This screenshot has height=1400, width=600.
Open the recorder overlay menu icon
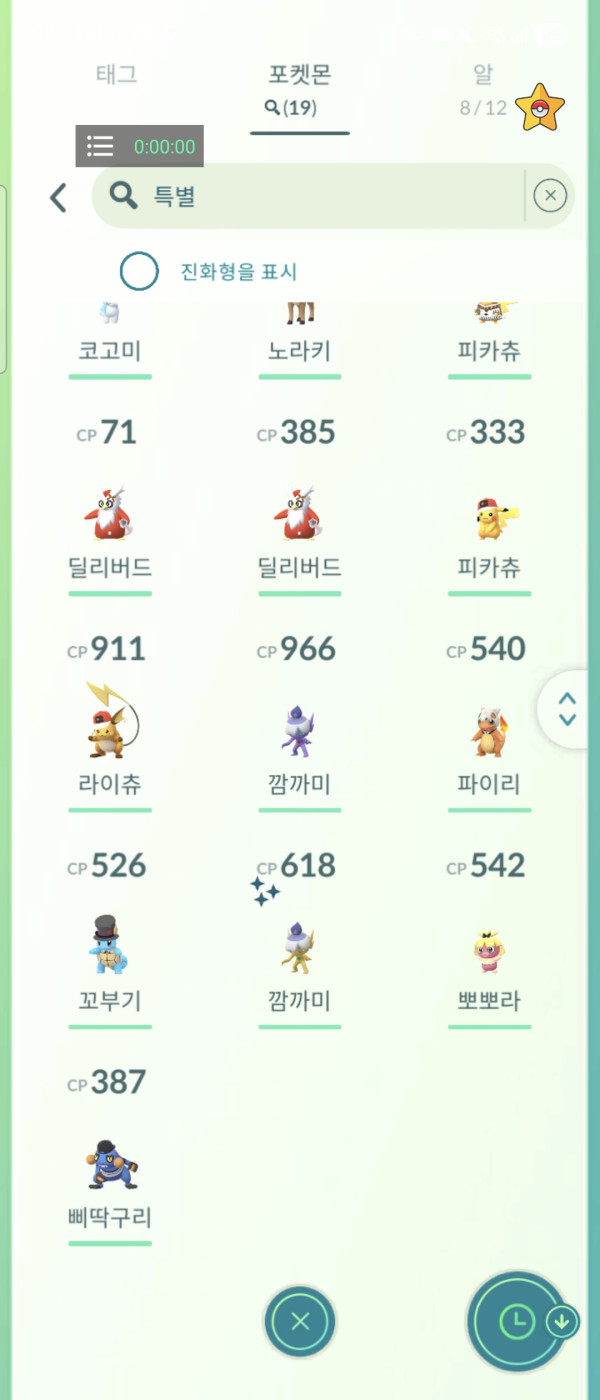click(x=100, y=146)
